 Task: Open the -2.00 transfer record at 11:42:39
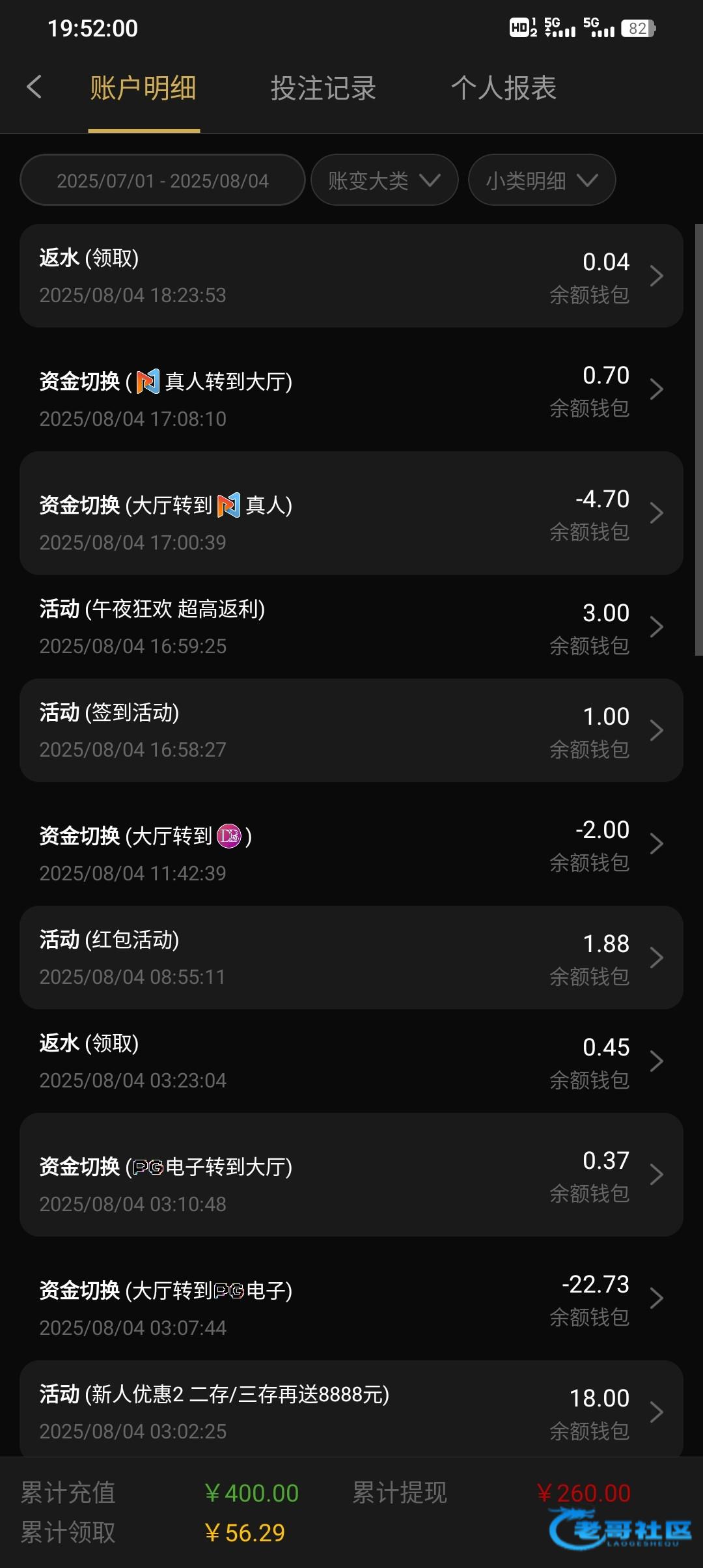351,844
